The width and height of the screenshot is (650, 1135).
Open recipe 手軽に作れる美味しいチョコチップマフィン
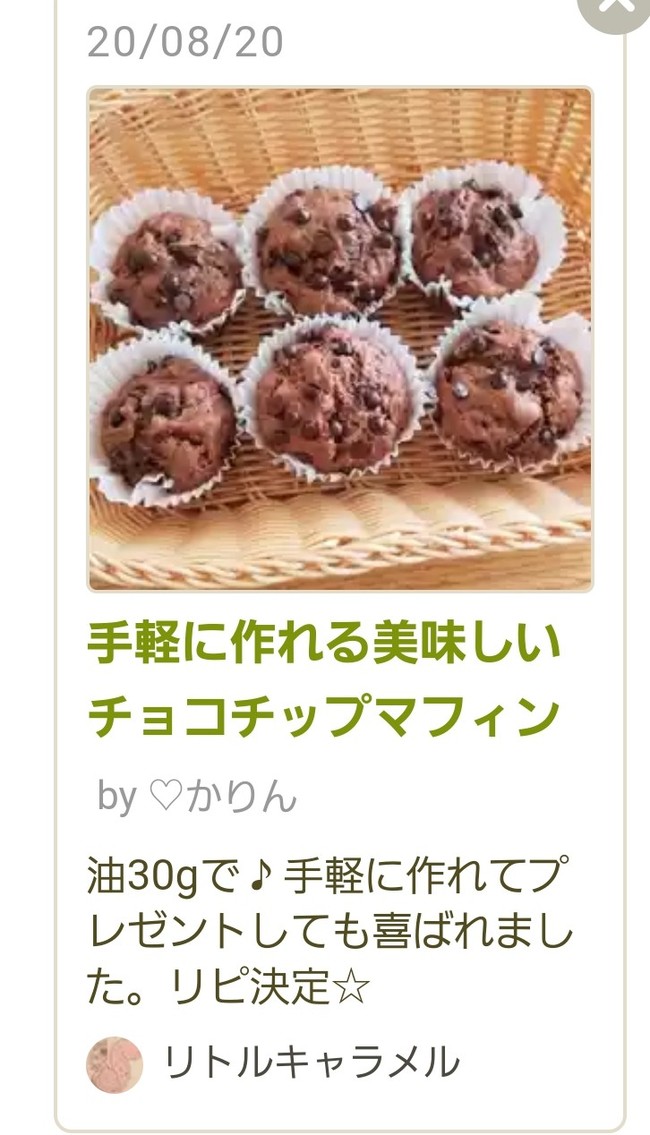(x=324, y=679)
